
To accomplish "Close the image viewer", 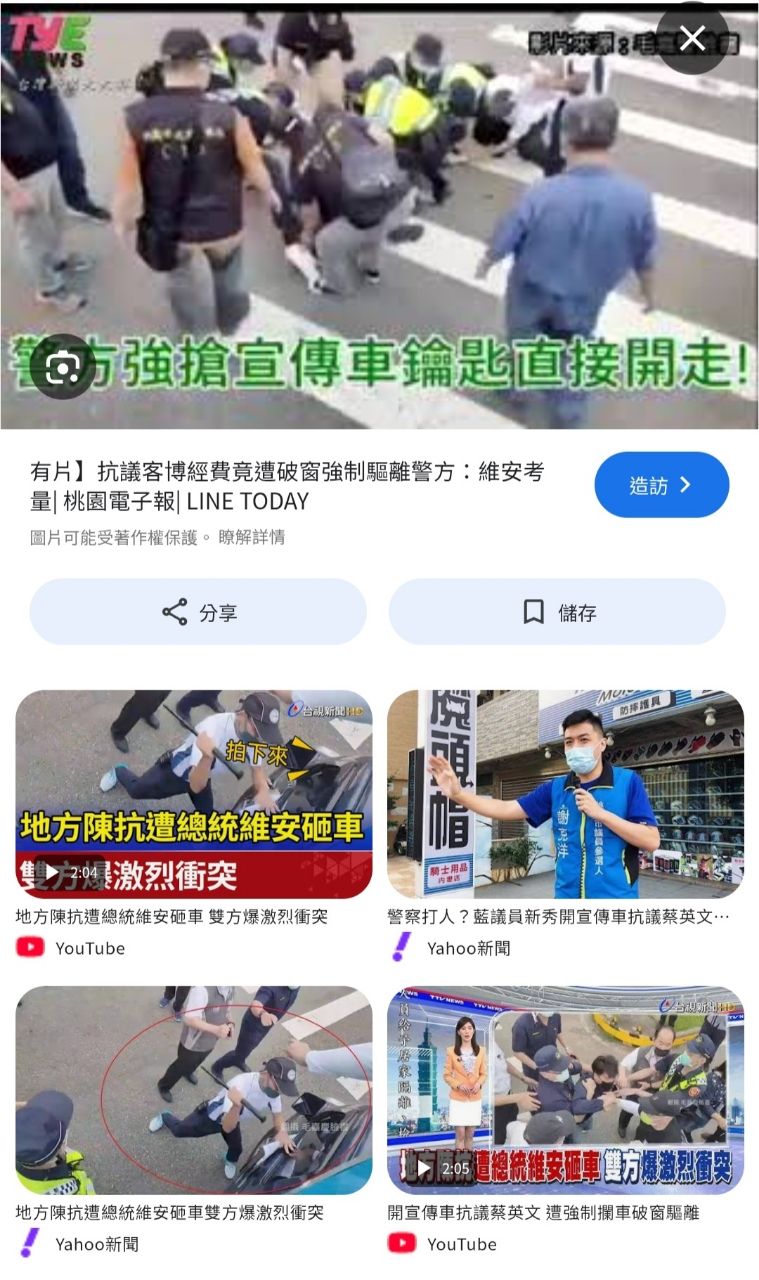I will tap(692, 39).
